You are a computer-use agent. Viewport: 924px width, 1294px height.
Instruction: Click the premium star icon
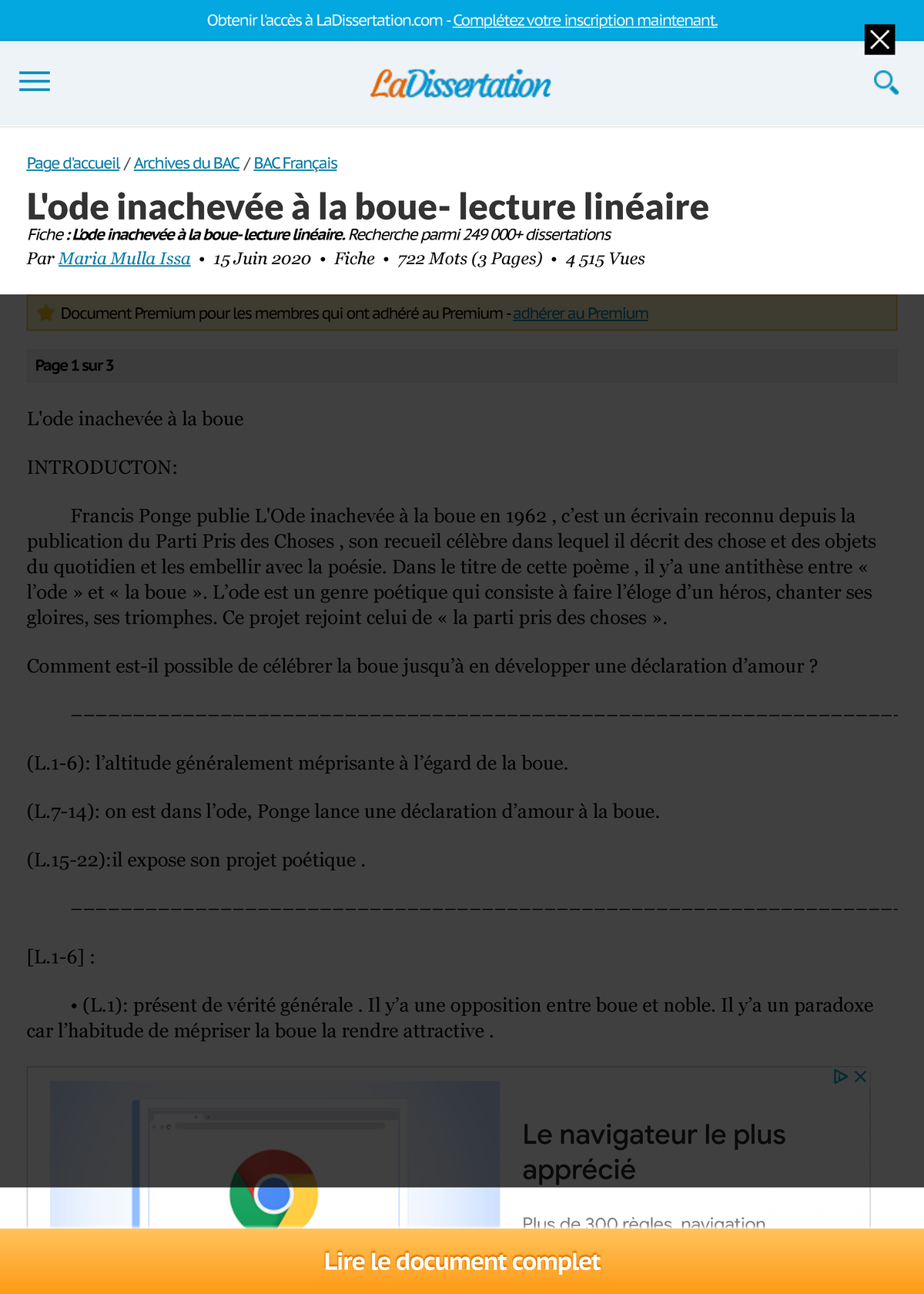pyautogui.click(x=44, y=313)
